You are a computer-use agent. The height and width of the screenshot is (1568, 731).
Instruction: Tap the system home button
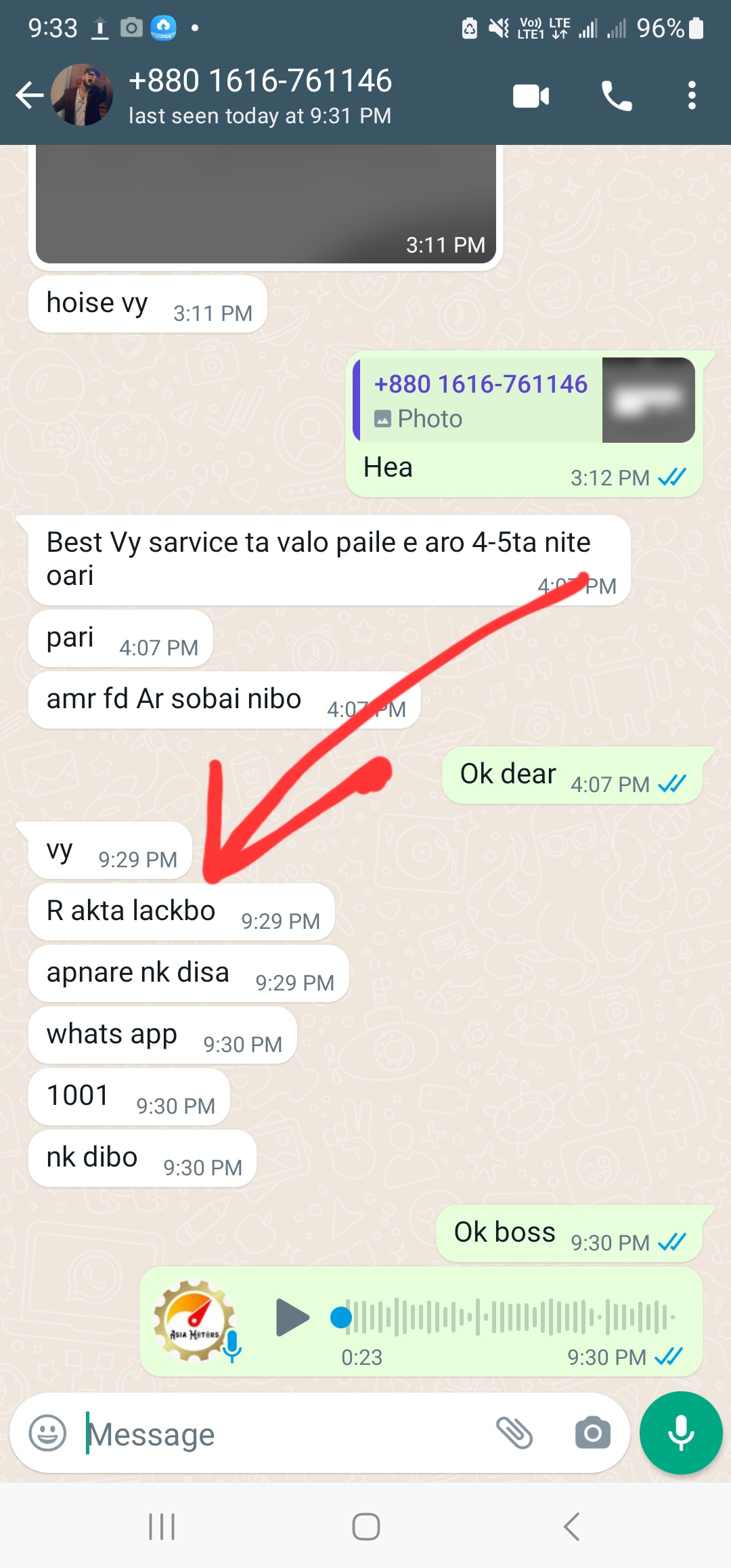365,1527
